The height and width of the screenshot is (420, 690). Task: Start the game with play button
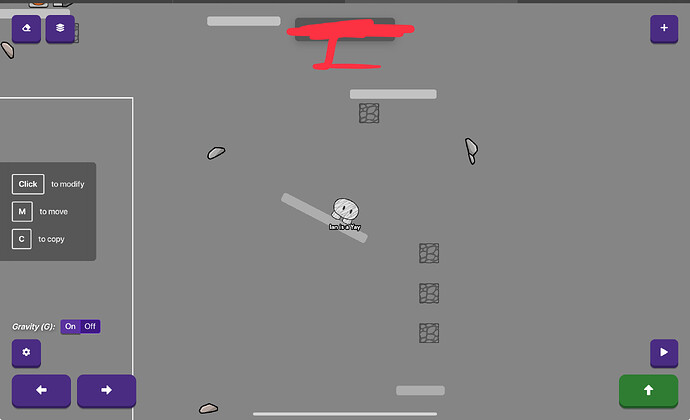pyautogui.click(x=664, y=353)
